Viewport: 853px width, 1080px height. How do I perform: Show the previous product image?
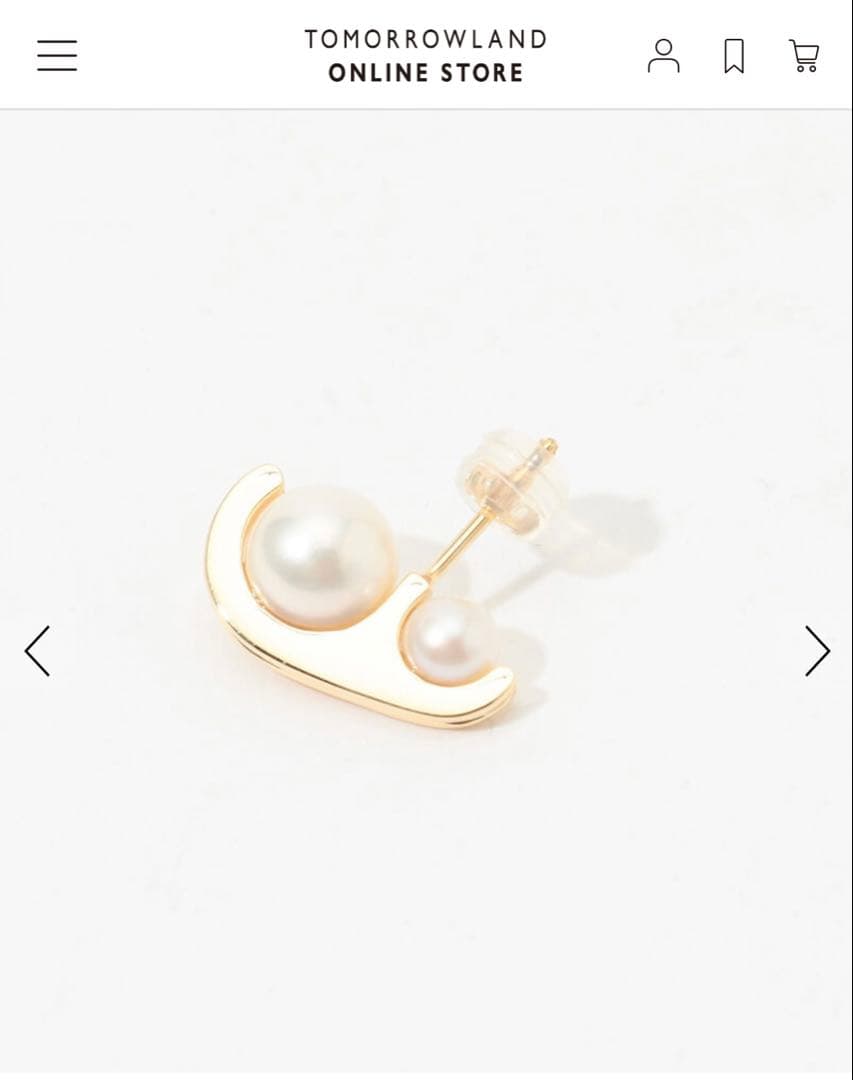coord(37,651)
